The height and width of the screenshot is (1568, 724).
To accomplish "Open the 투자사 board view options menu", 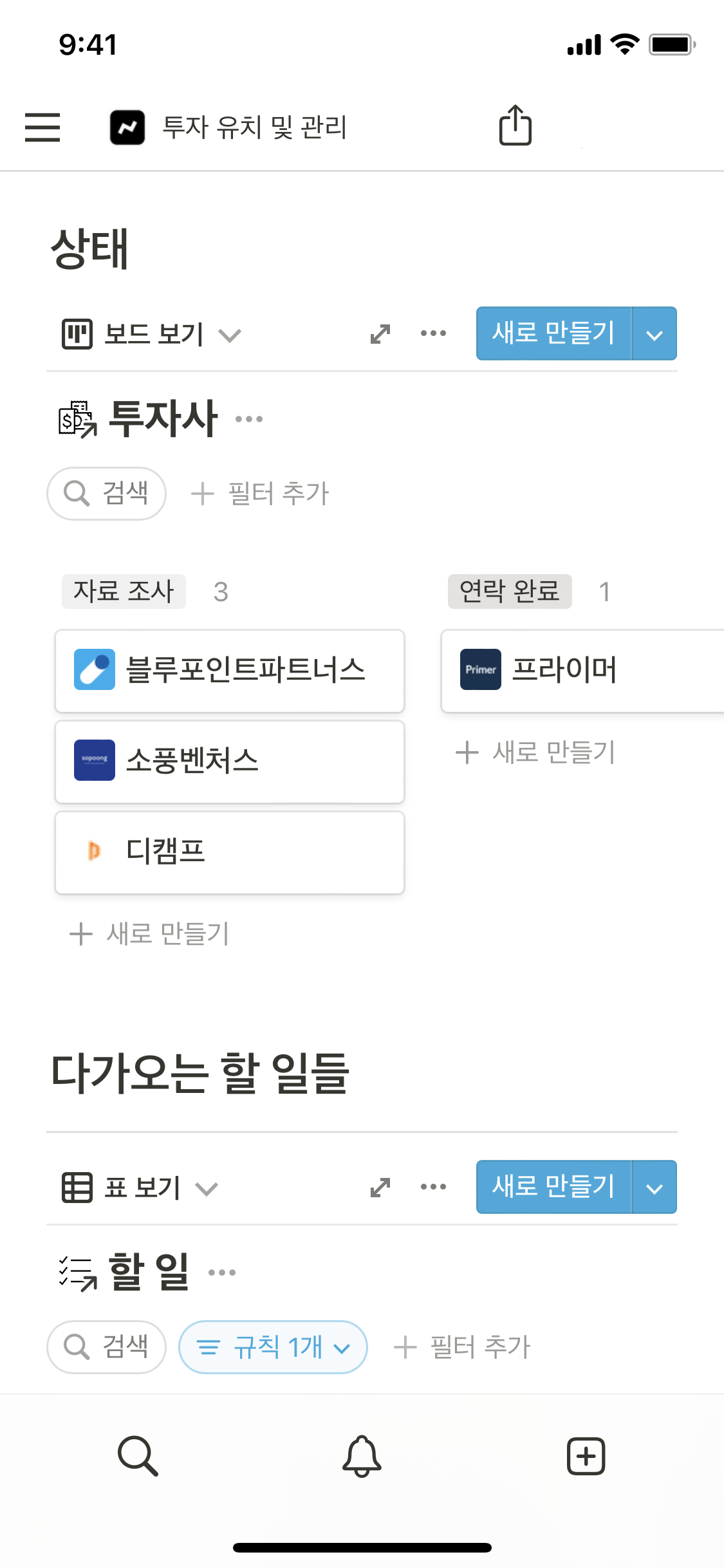I will [433, 333].
